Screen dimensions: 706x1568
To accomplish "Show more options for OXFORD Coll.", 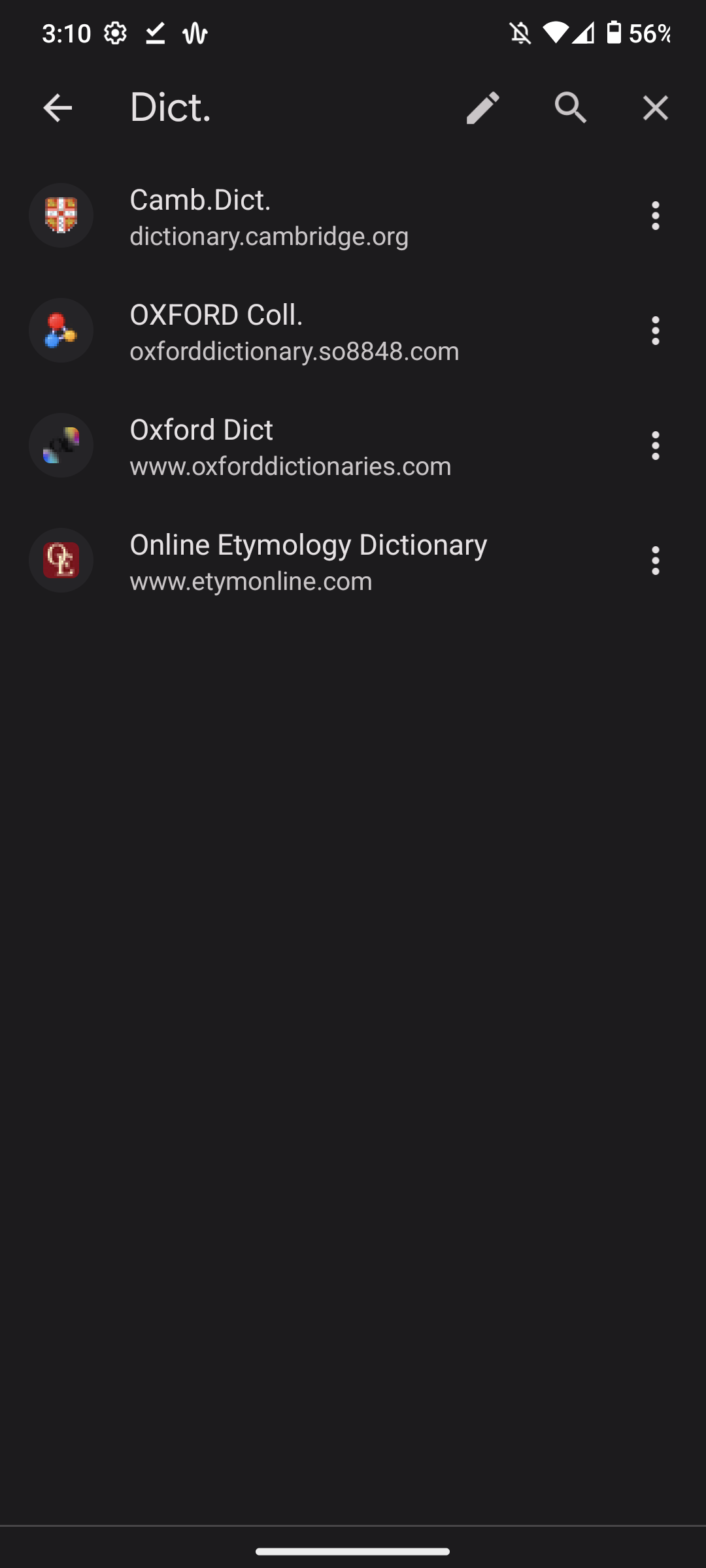I will pos(655,331).
